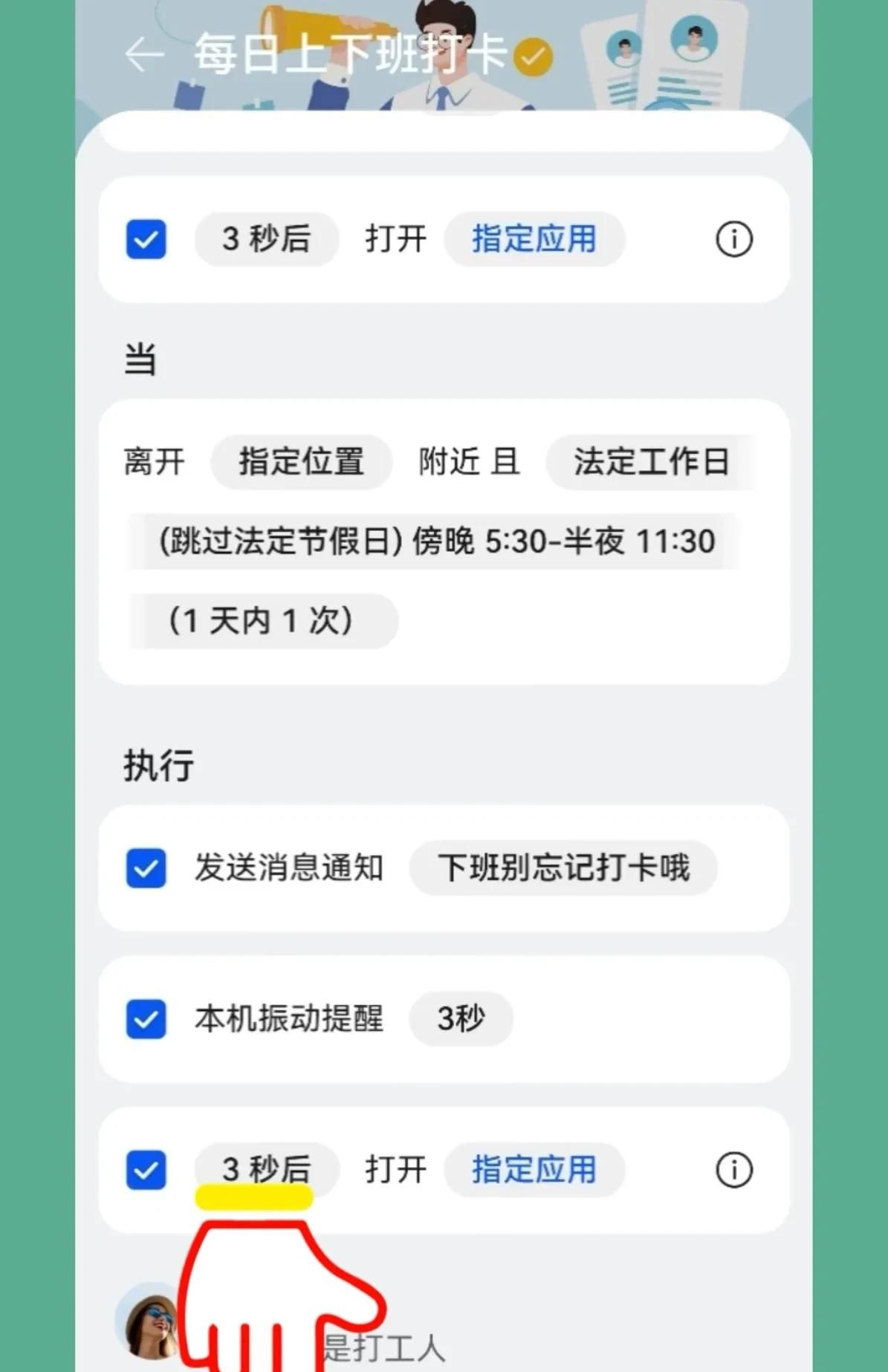Uncheck the first 3 秒后 action

146,239
